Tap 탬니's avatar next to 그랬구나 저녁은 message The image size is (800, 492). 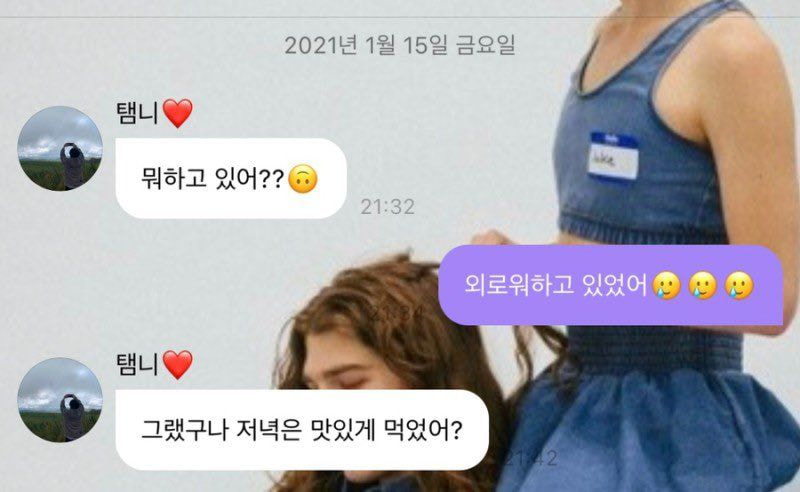click(60, 399)
